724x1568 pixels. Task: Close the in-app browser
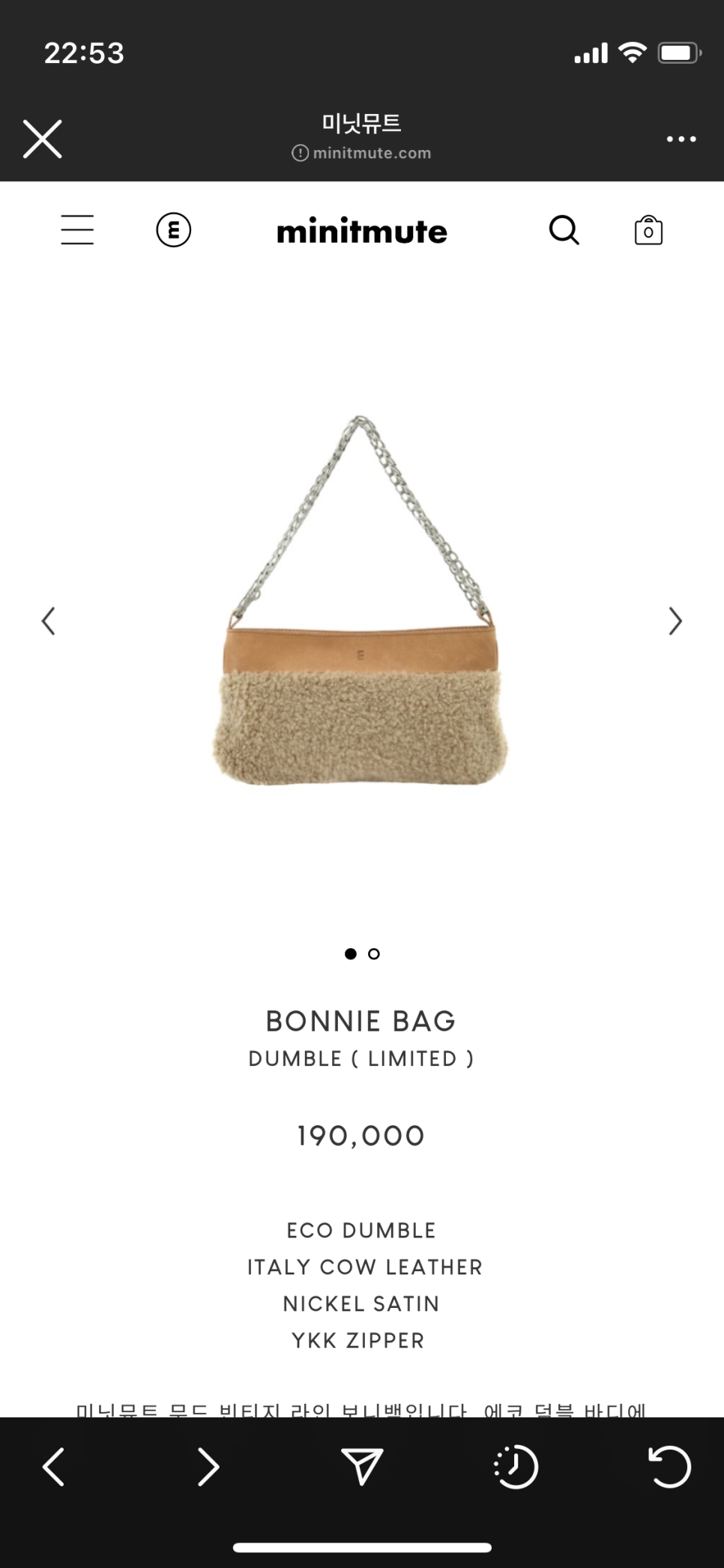coord(42,139)
